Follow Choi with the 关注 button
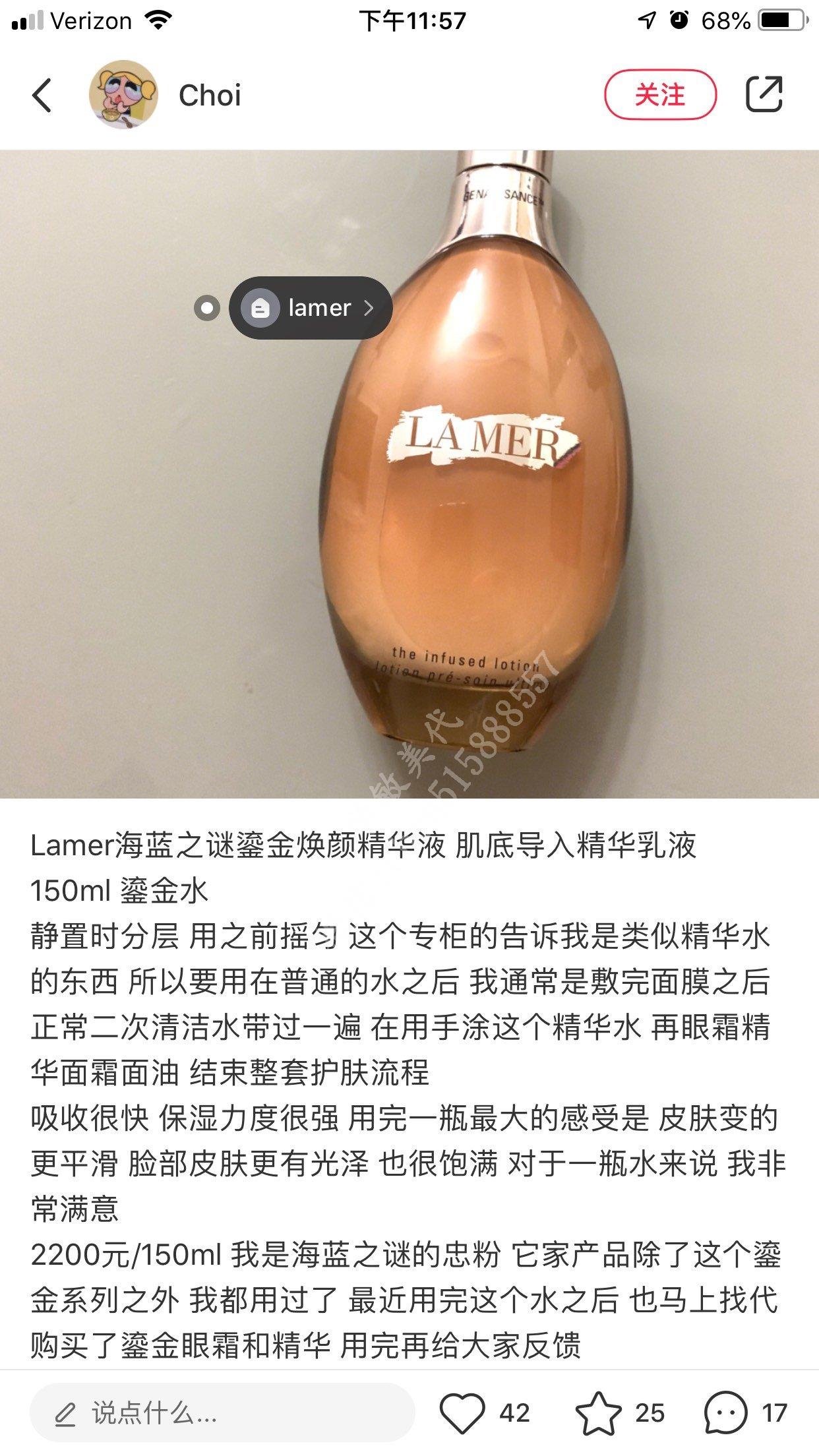The height and width of the screenshot is (1456, 819). (x=660, y=95)
